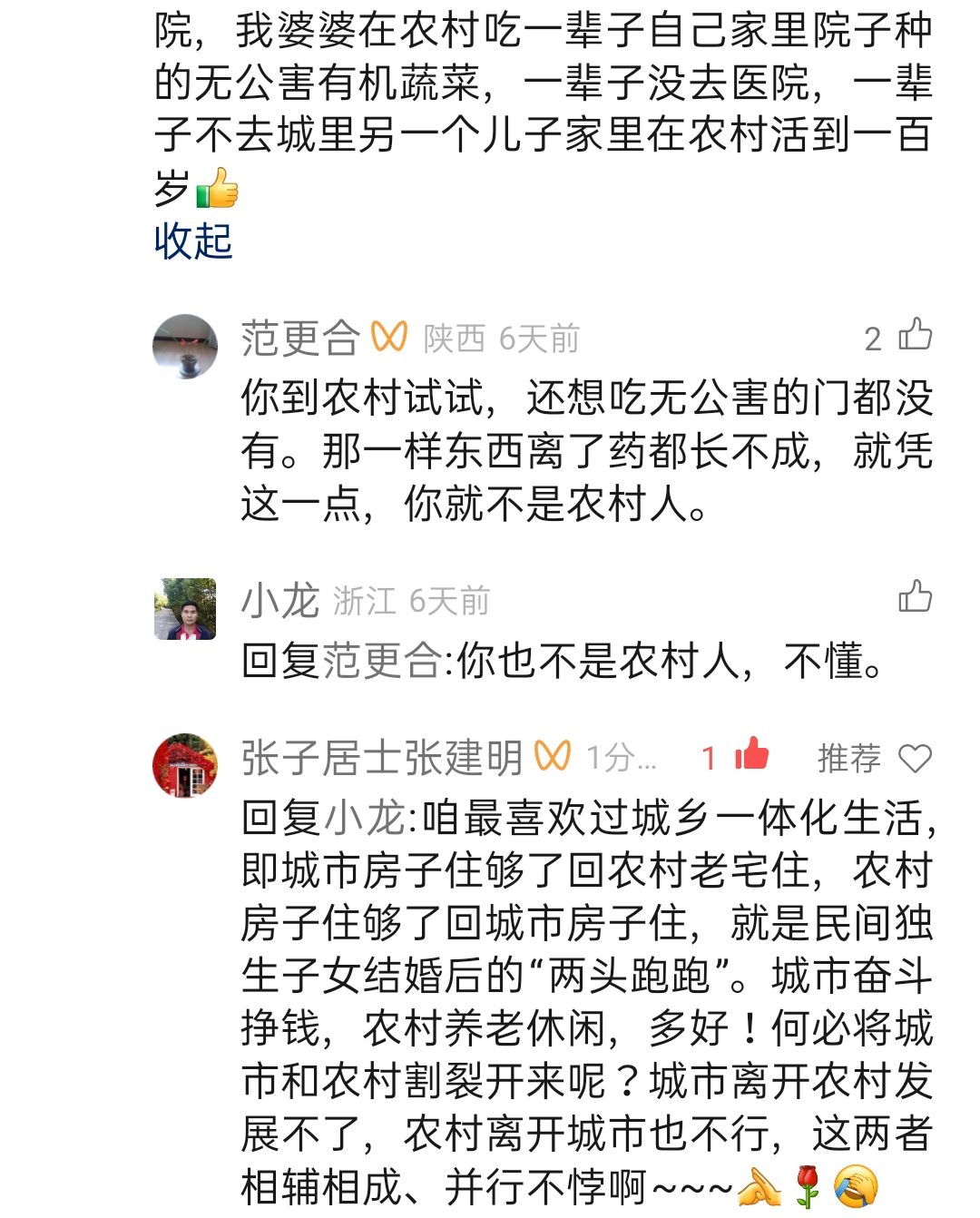This screenshot has height=1218, width=980.
Task: Like 范更合's comment
Action: tap(915, 335)
